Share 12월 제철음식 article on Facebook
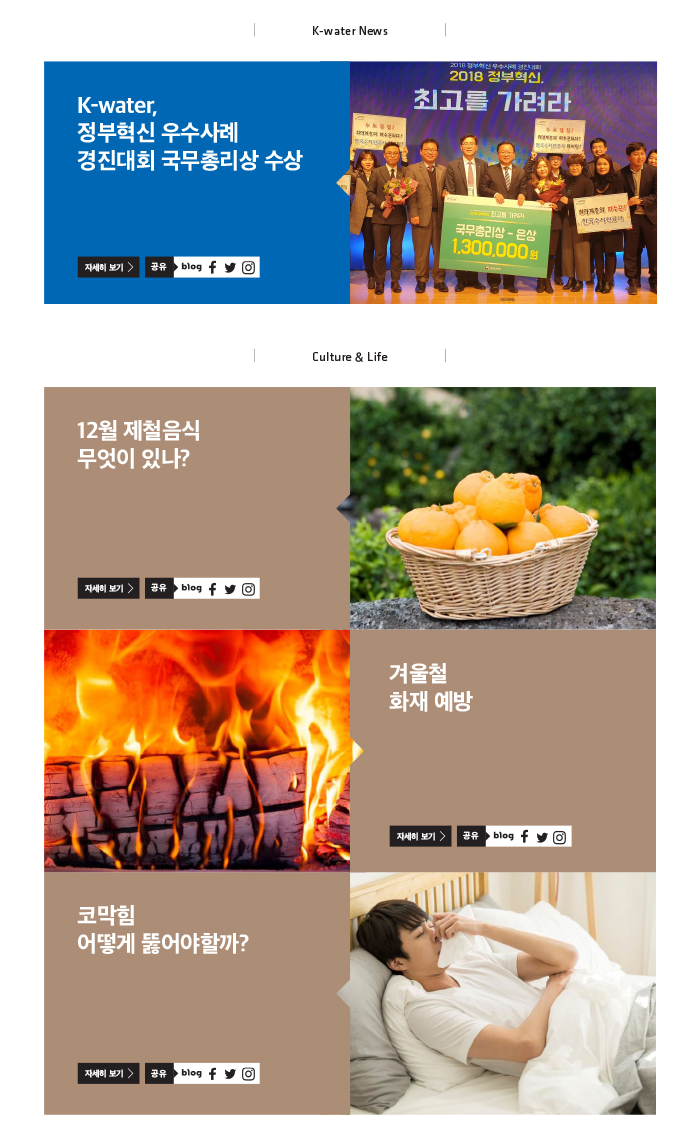 point(213,589)
